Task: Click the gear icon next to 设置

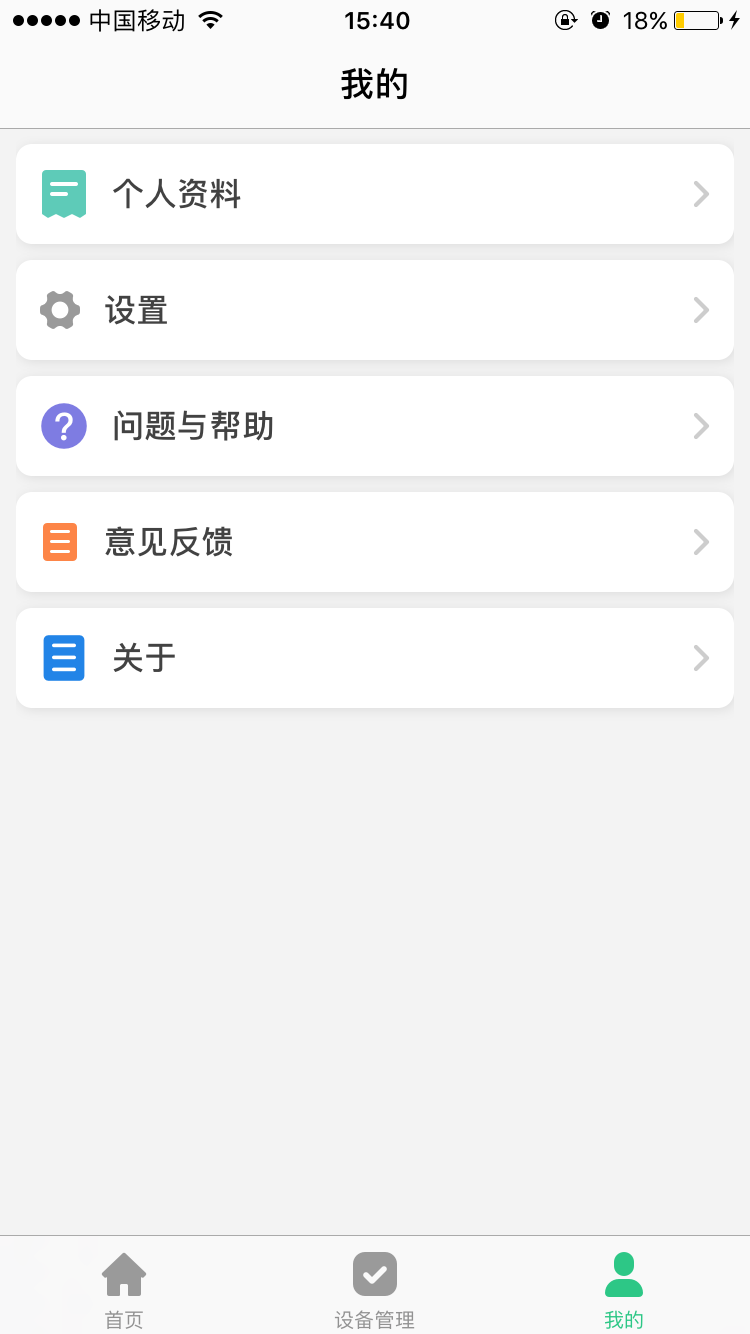Action: [x=60, y=309]
